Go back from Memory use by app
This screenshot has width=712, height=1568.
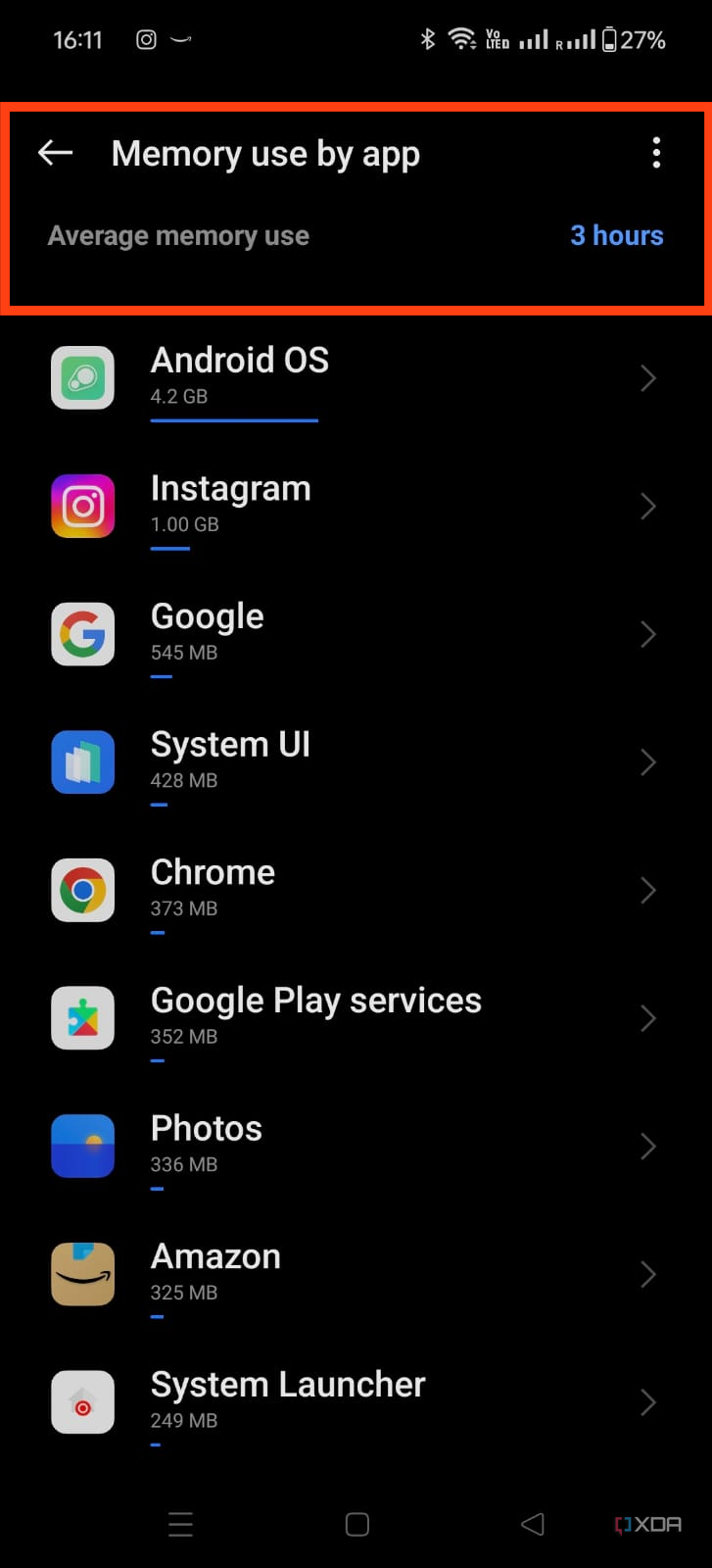pyautogui.click(x=56, y=153)
